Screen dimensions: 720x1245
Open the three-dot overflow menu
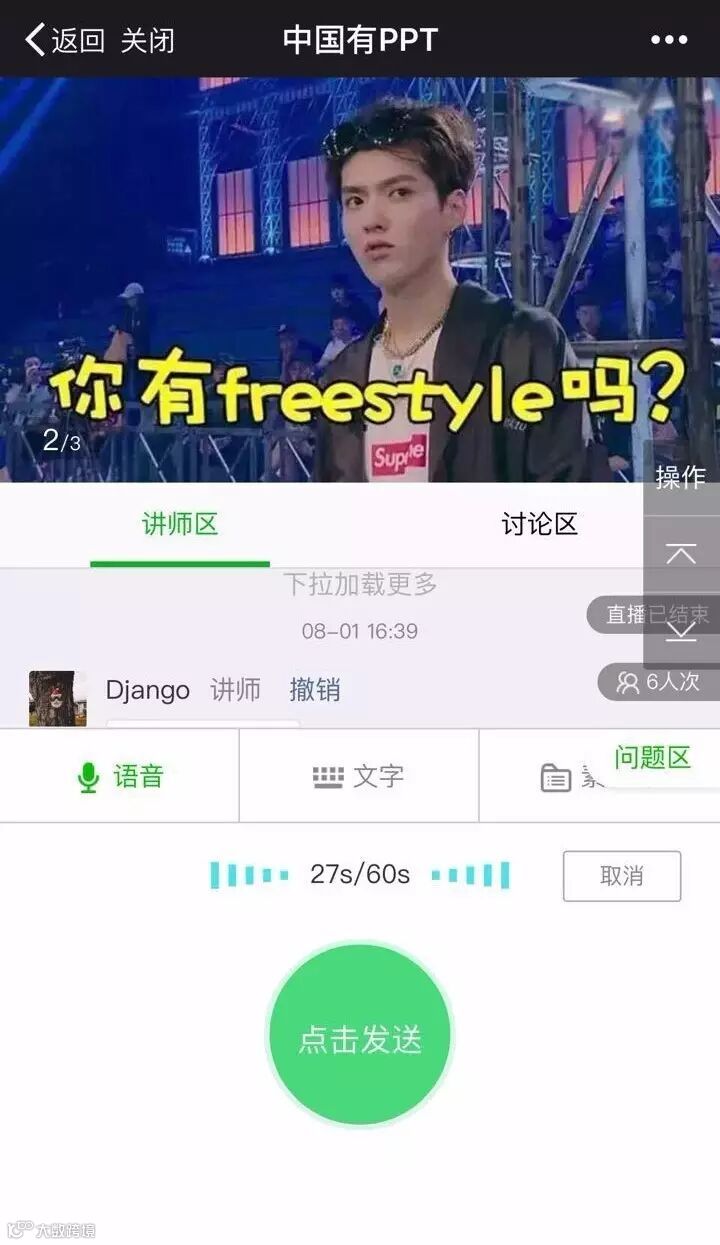[669, 40]
